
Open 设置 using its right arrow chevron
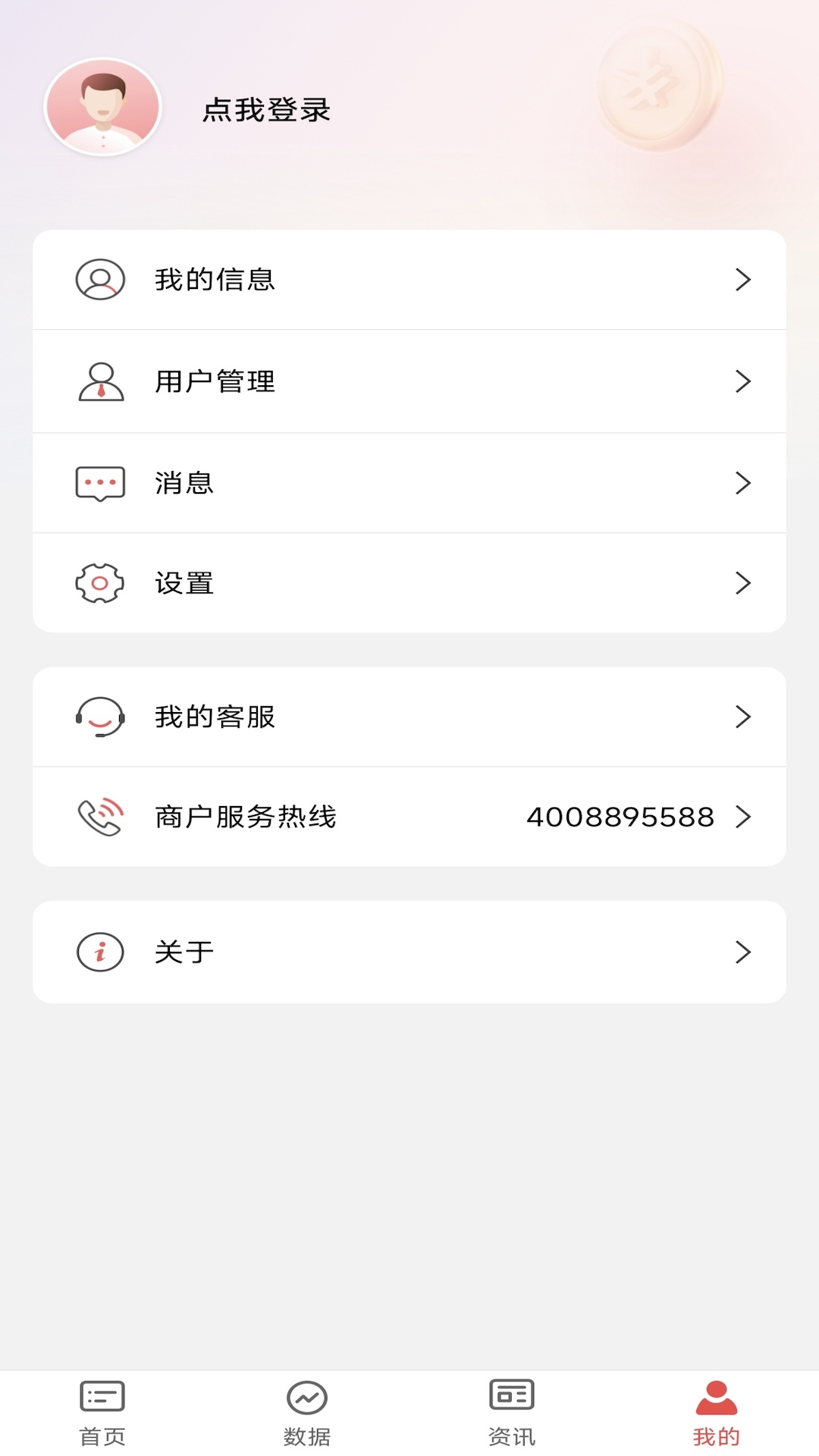click(x=743, y=583)
